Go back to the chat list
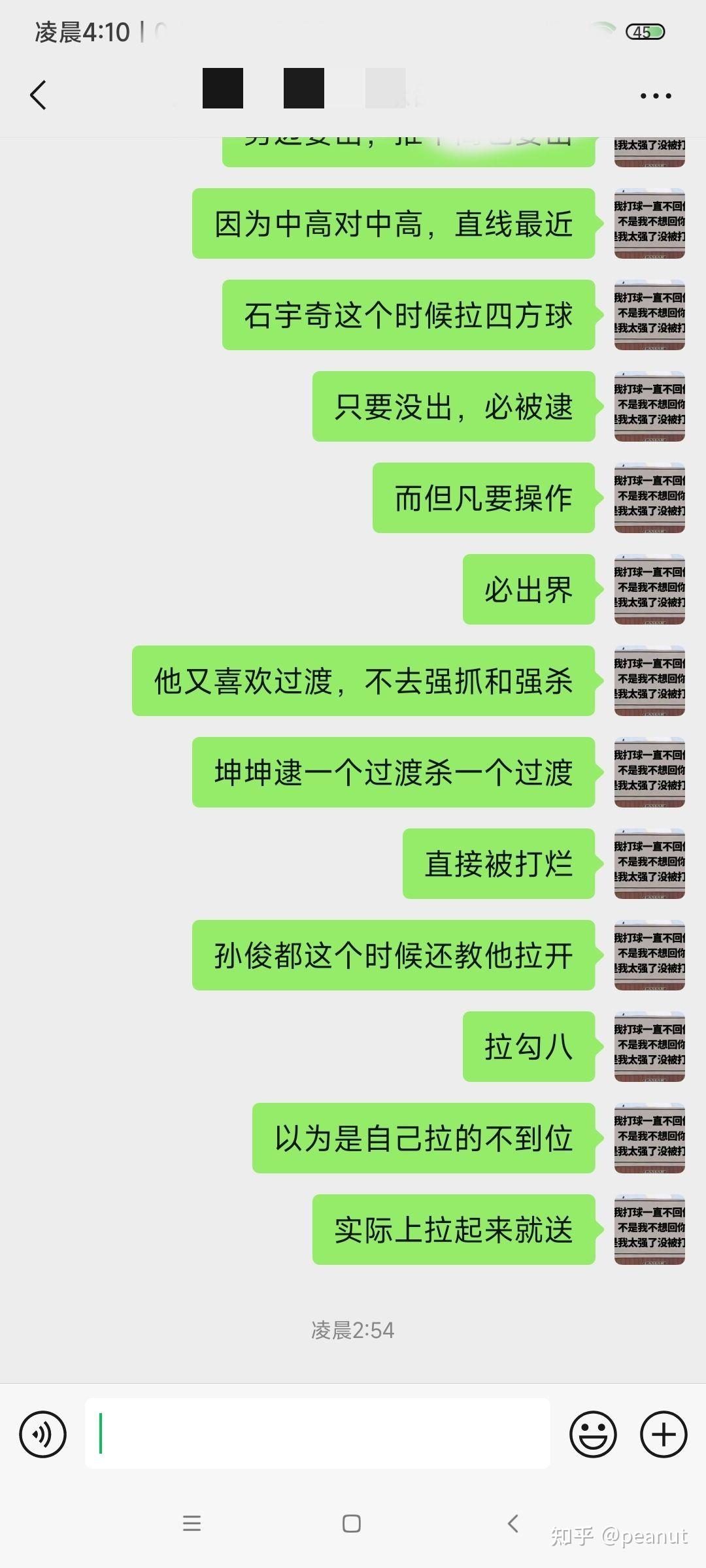The height and width of the screenshot is (1568, 706). (39, 95)
